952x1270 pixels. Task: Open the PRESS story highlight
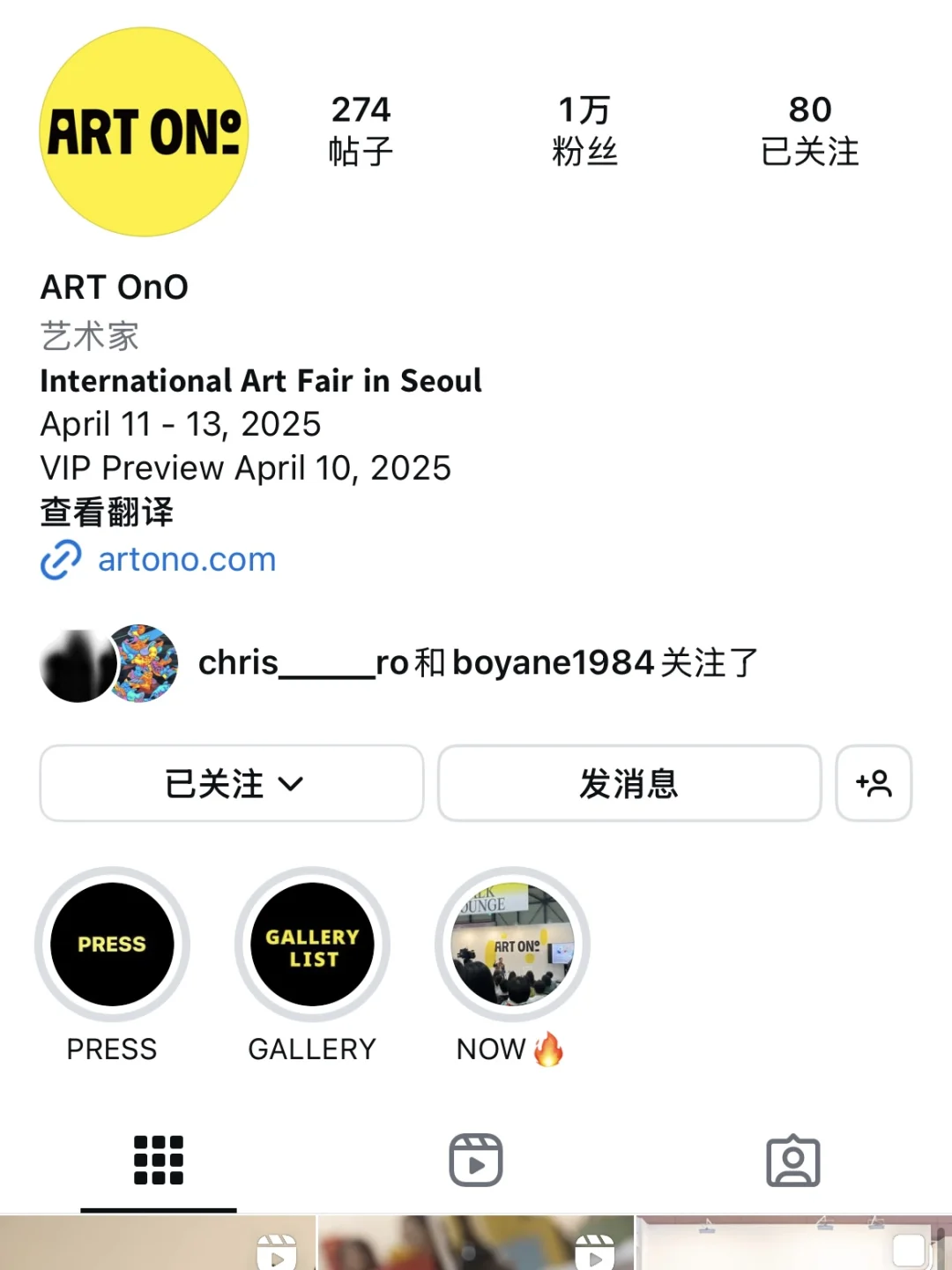coord(112,945)
